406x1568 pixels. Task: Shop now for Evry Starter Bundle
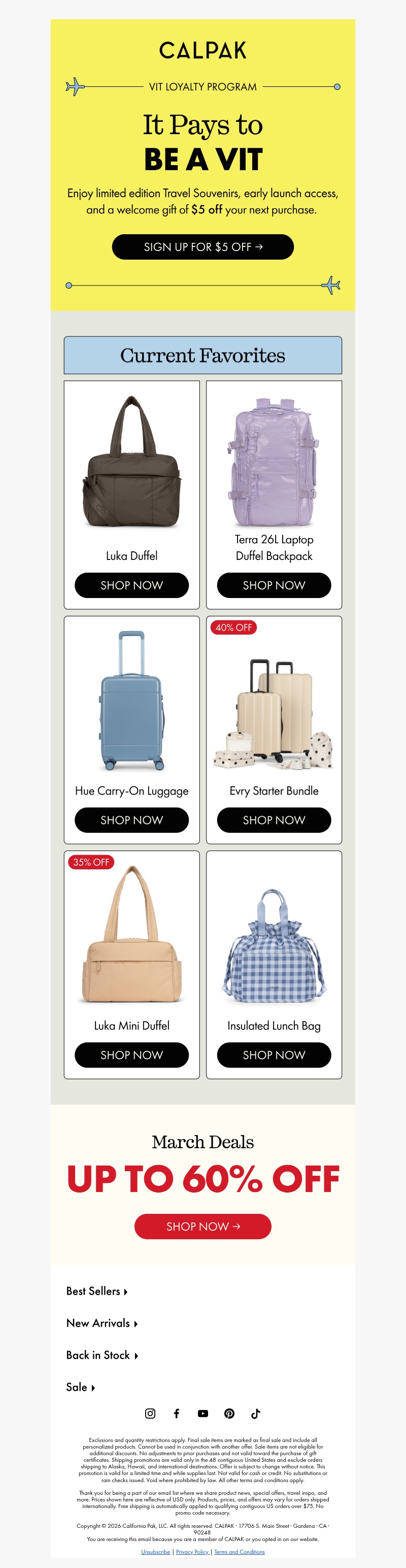[274, 820]
